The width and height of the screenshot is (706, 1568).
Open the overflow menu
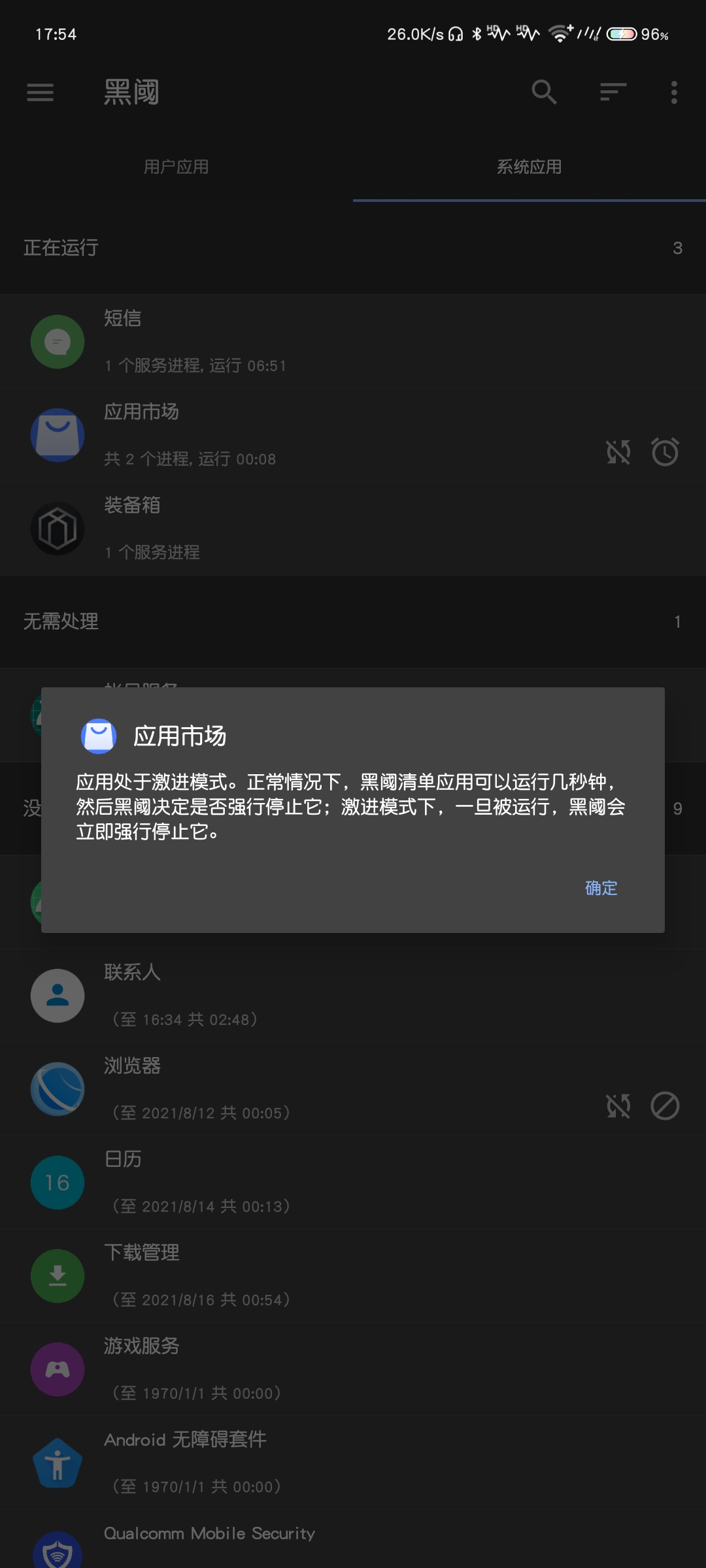click(674, 92)
